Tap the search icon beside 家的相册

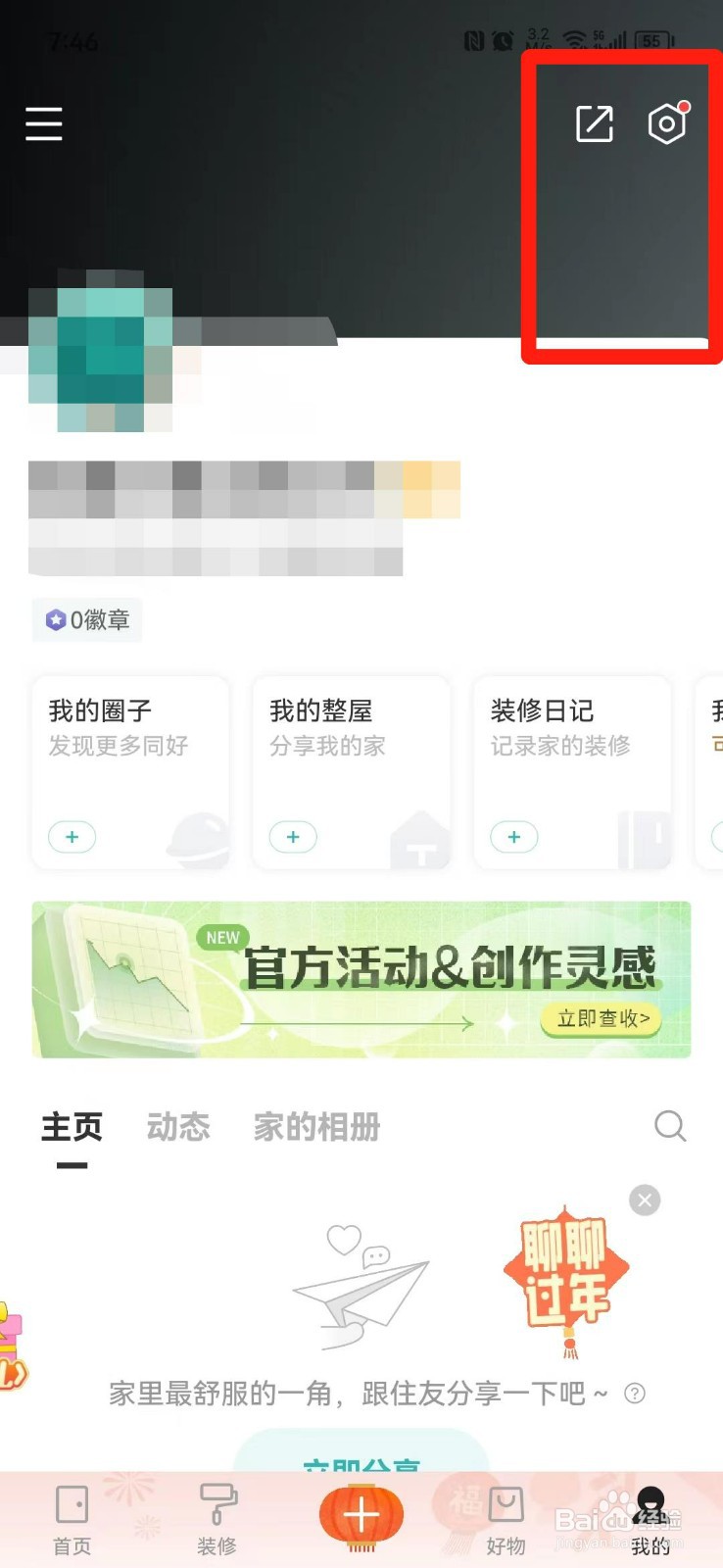tap(670, 1126)
